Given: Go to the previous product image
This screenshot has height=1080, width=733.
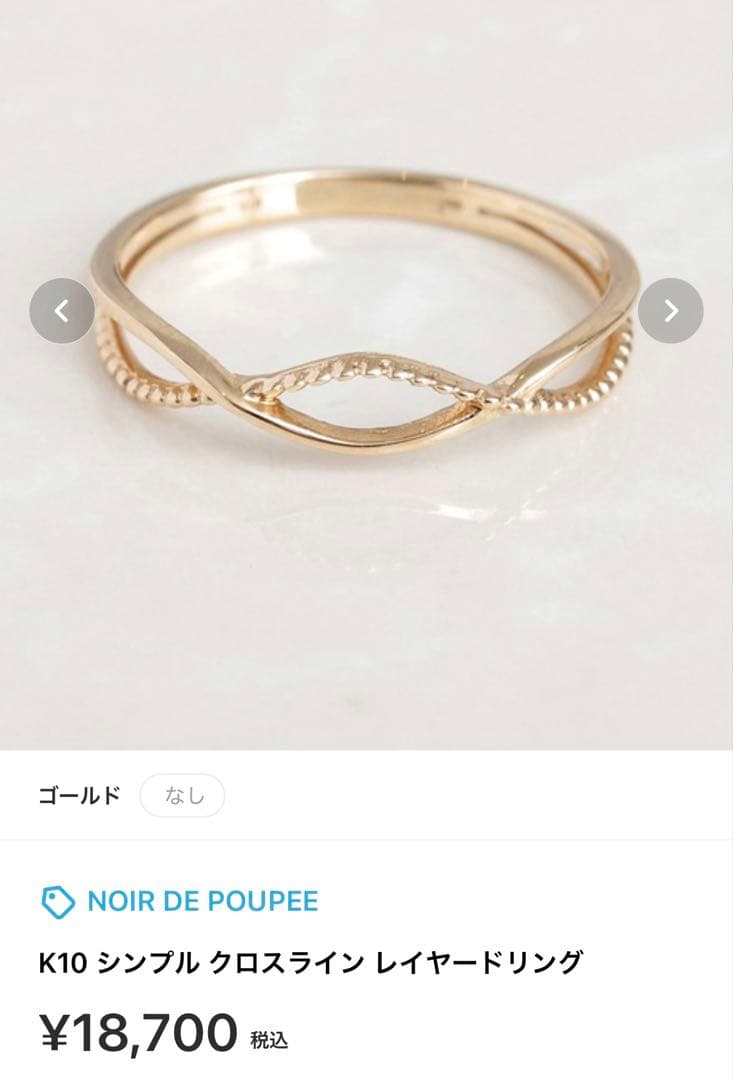Looking at the screenshot, I should tap(62, 311).
